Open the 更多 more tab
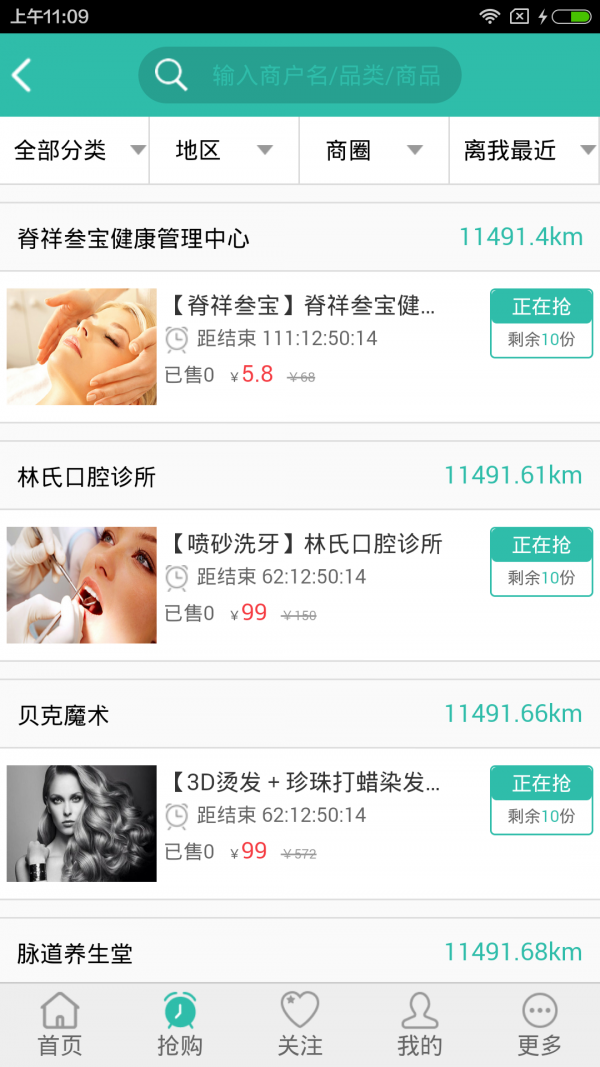This screenshot has height=1067, width=600. [x=540, y=1025]
